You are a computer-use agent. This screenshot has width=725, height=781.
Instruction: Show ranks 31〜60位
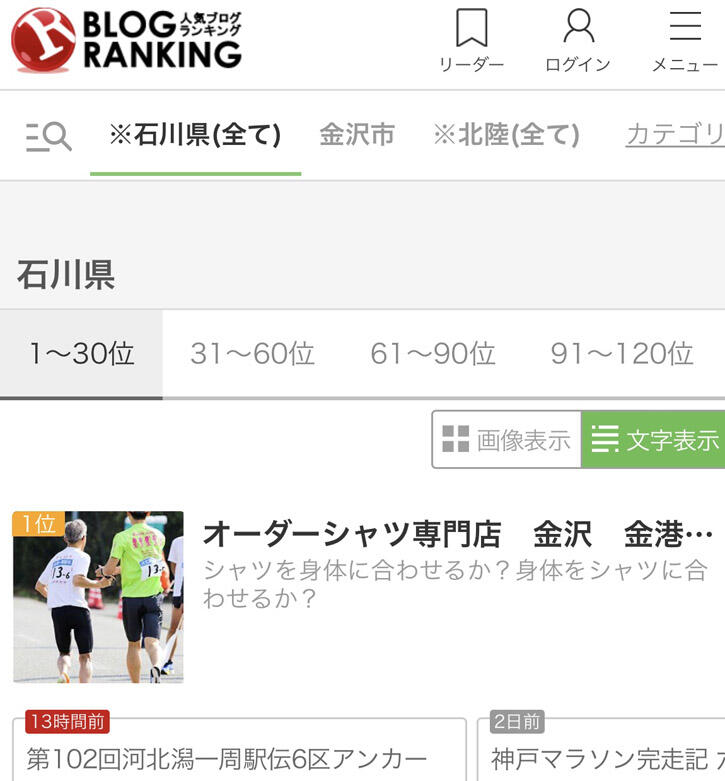click(x=252, y=353)
